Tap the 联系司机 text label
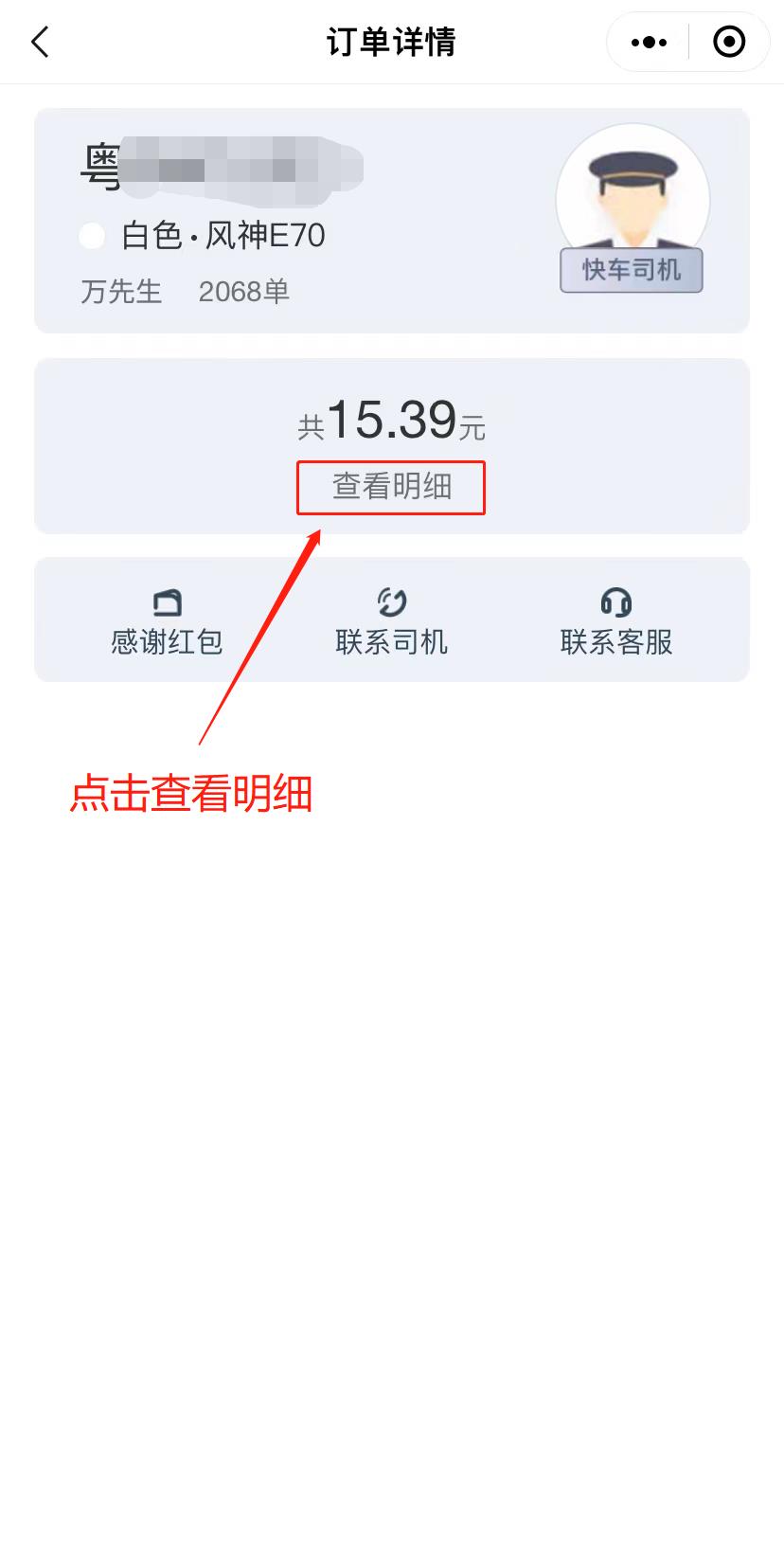Viewport: 784px width, 1562px height. tap(391, 641)
